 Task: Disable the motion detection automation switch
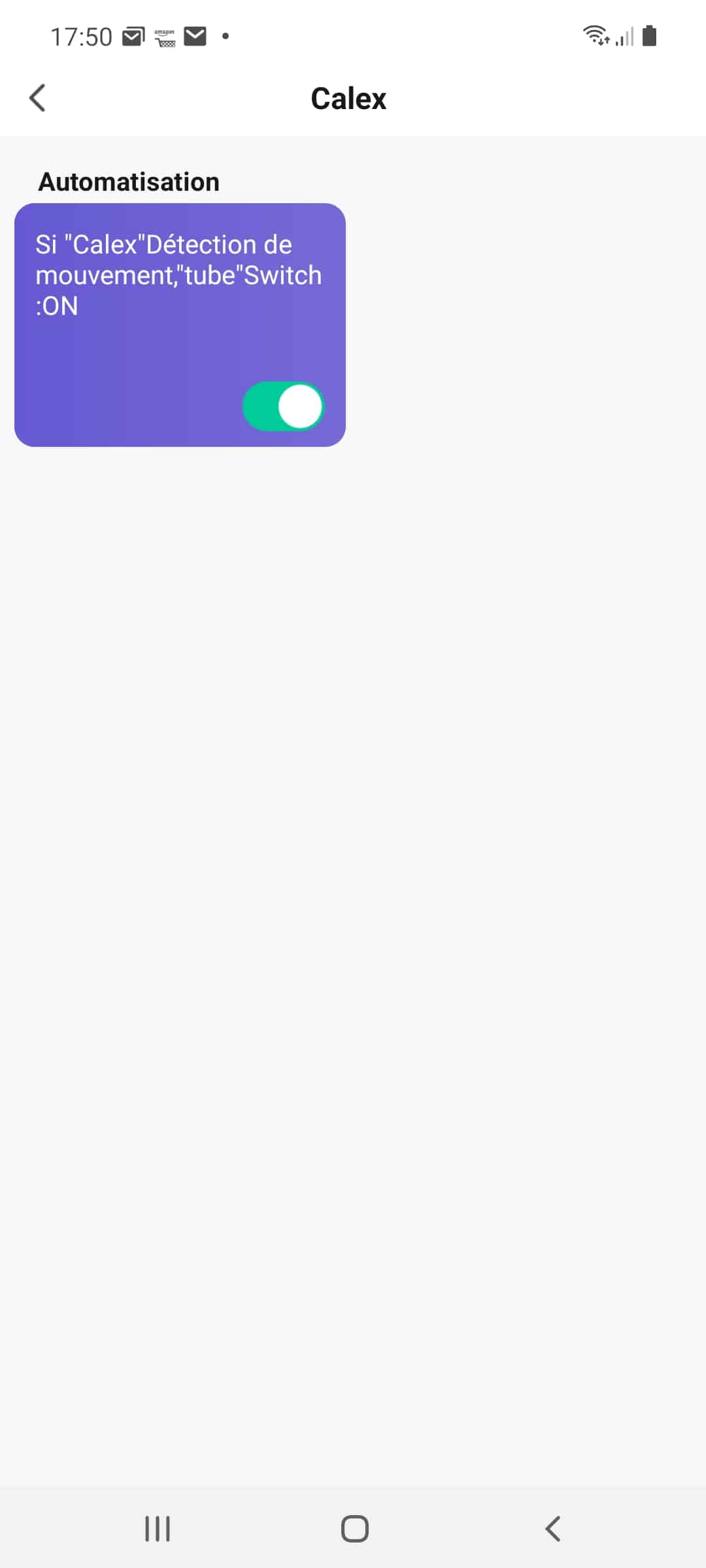click(x=283, y=406)
